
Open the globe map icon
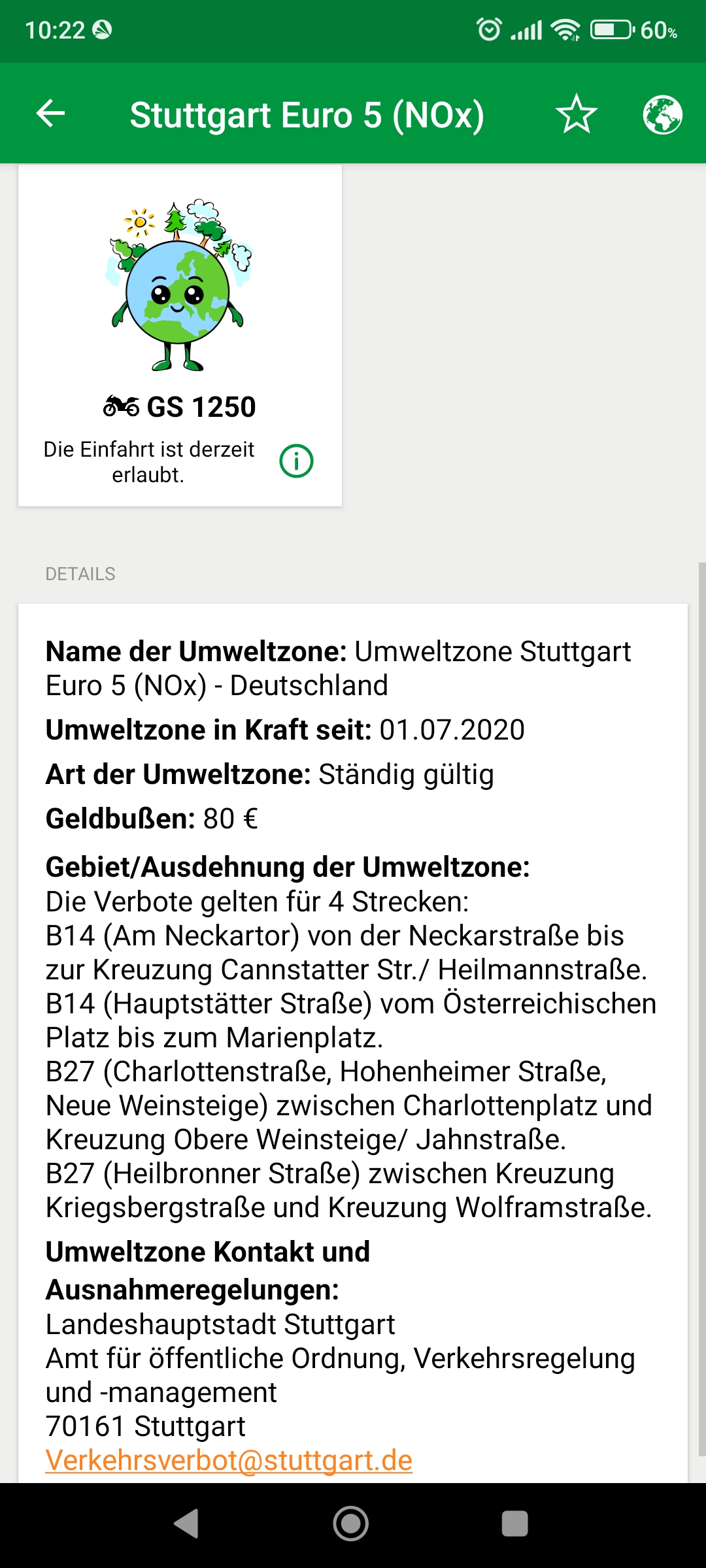(x=662, y=114)
